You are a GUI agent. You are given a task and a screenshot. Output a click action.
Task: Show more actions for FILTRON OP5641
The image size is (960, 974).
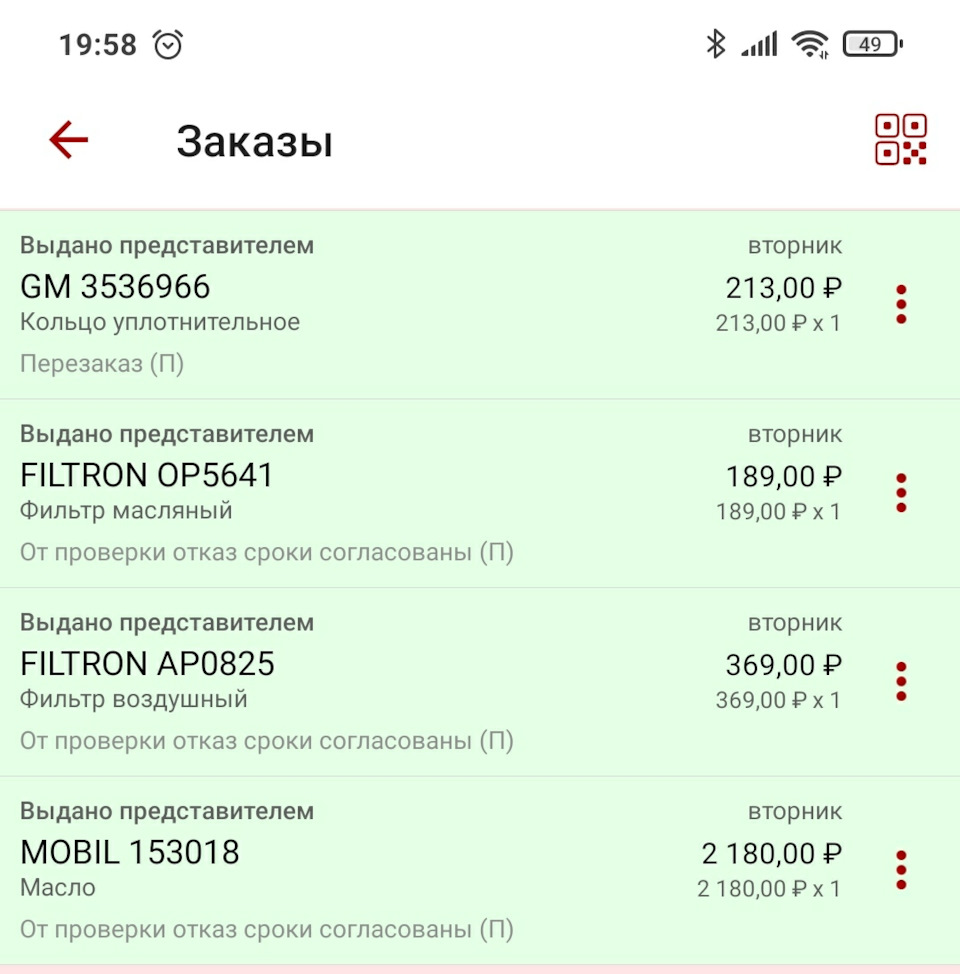[x=901, y=493]
